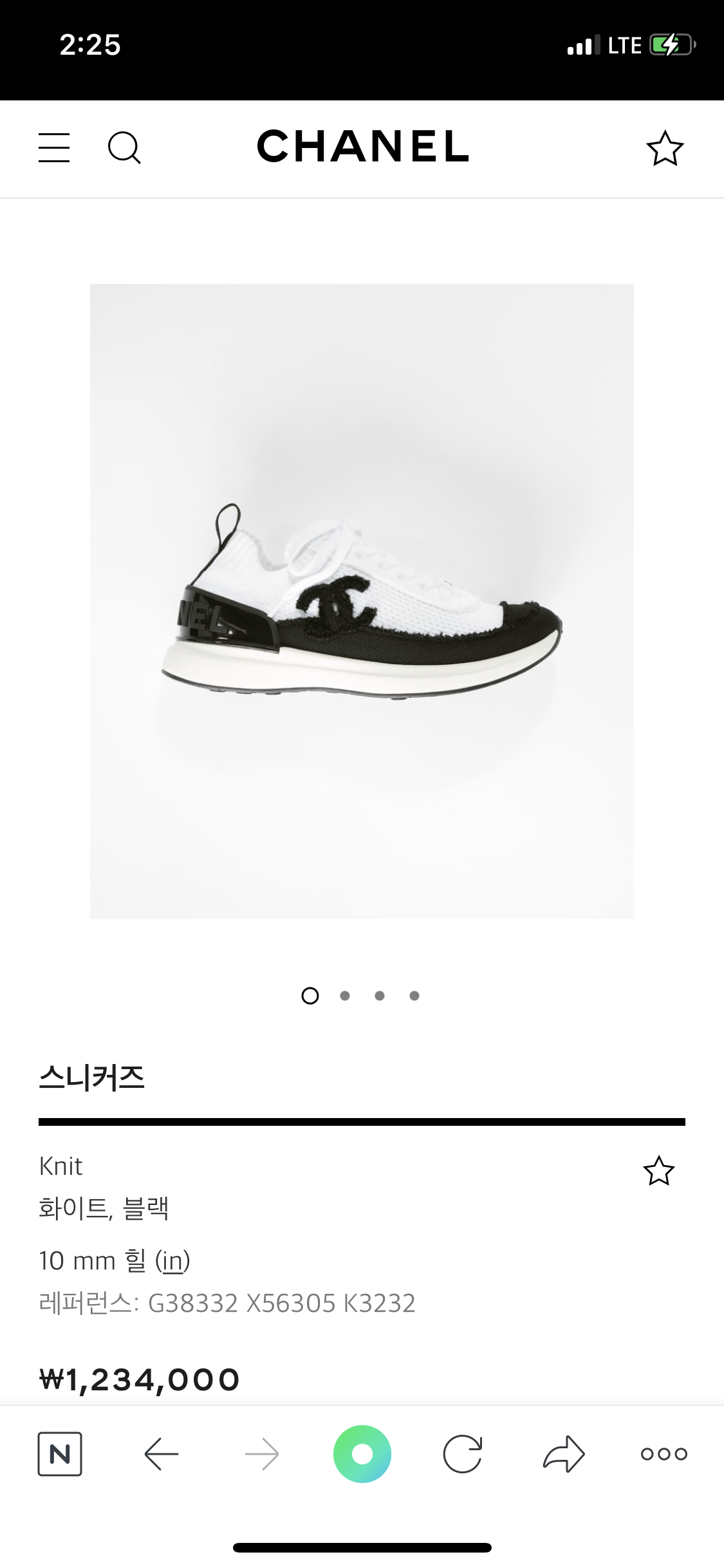Jump to the second image dot
The width and height of the screenshot is (724, 1568).
pos(345,996)
